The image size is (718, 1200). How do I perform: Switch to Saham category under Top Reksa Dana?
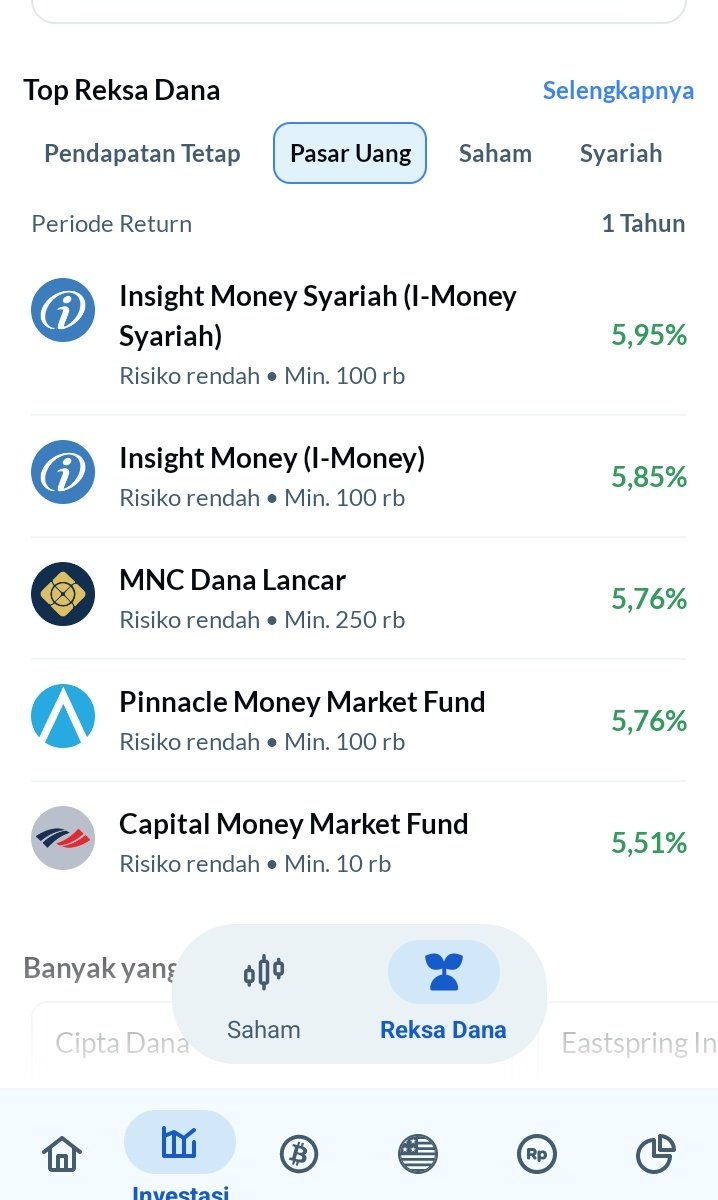point(495,153)
